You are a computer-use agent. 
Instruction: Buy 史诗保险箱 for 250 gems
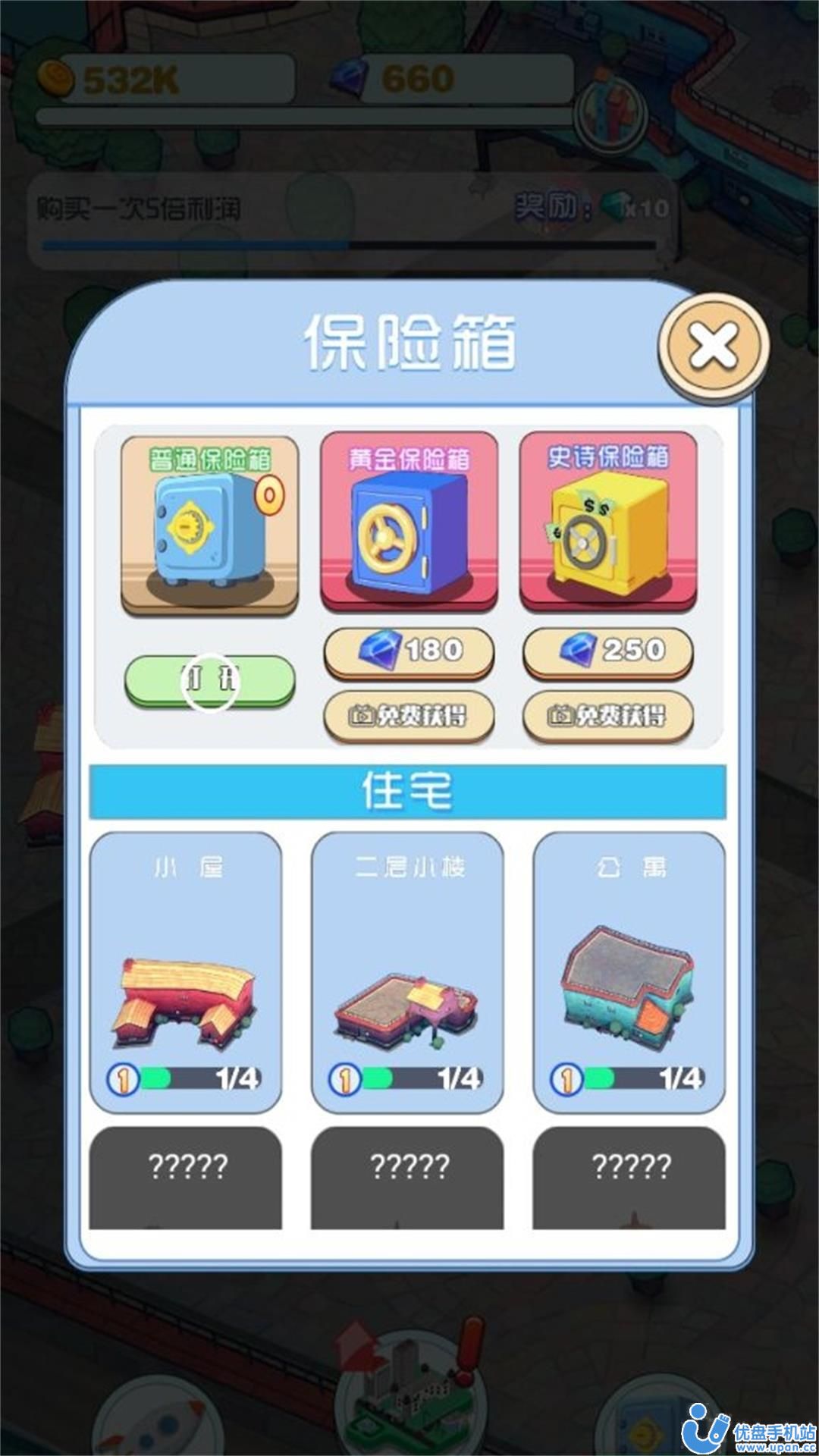pos(608,651)
